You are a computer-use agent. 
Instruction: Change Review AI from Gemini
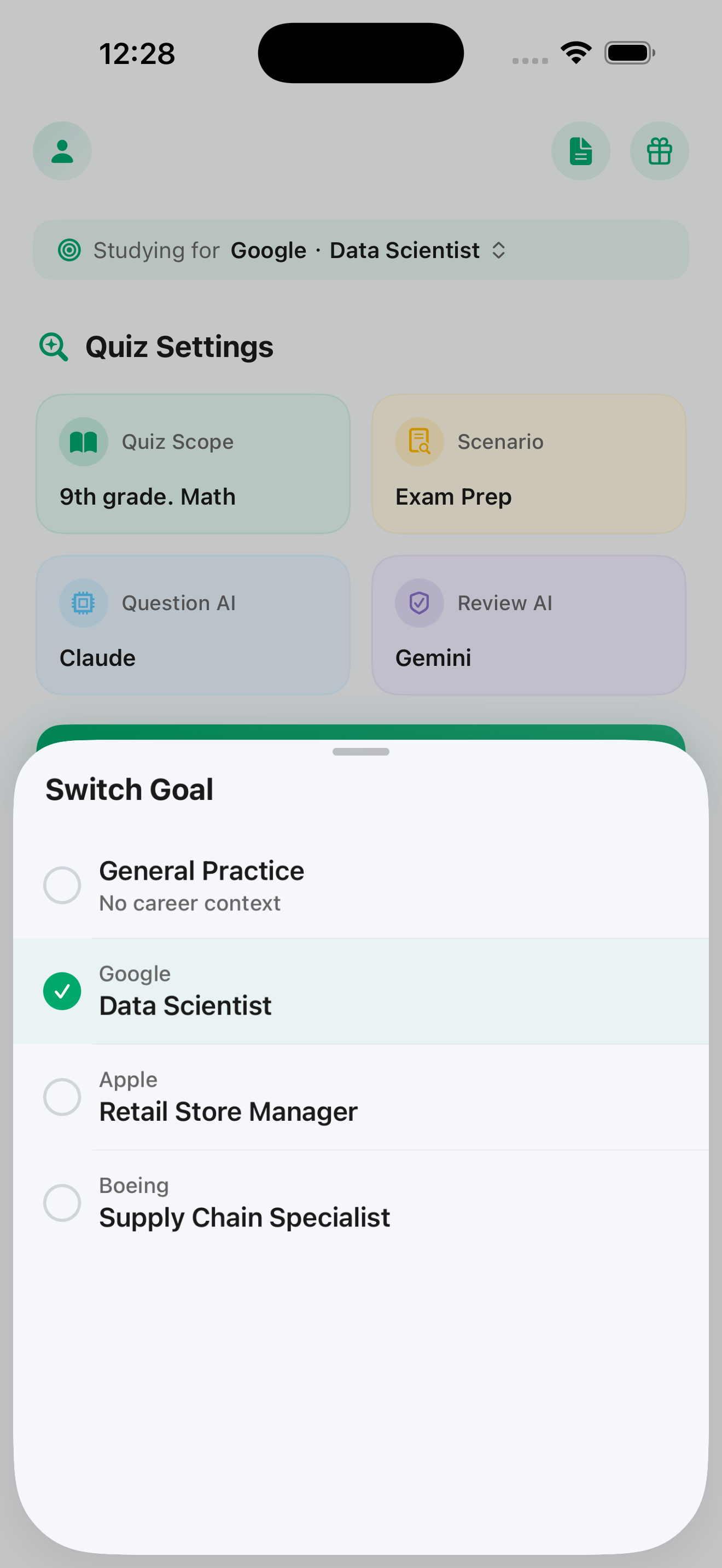point(528,624)
